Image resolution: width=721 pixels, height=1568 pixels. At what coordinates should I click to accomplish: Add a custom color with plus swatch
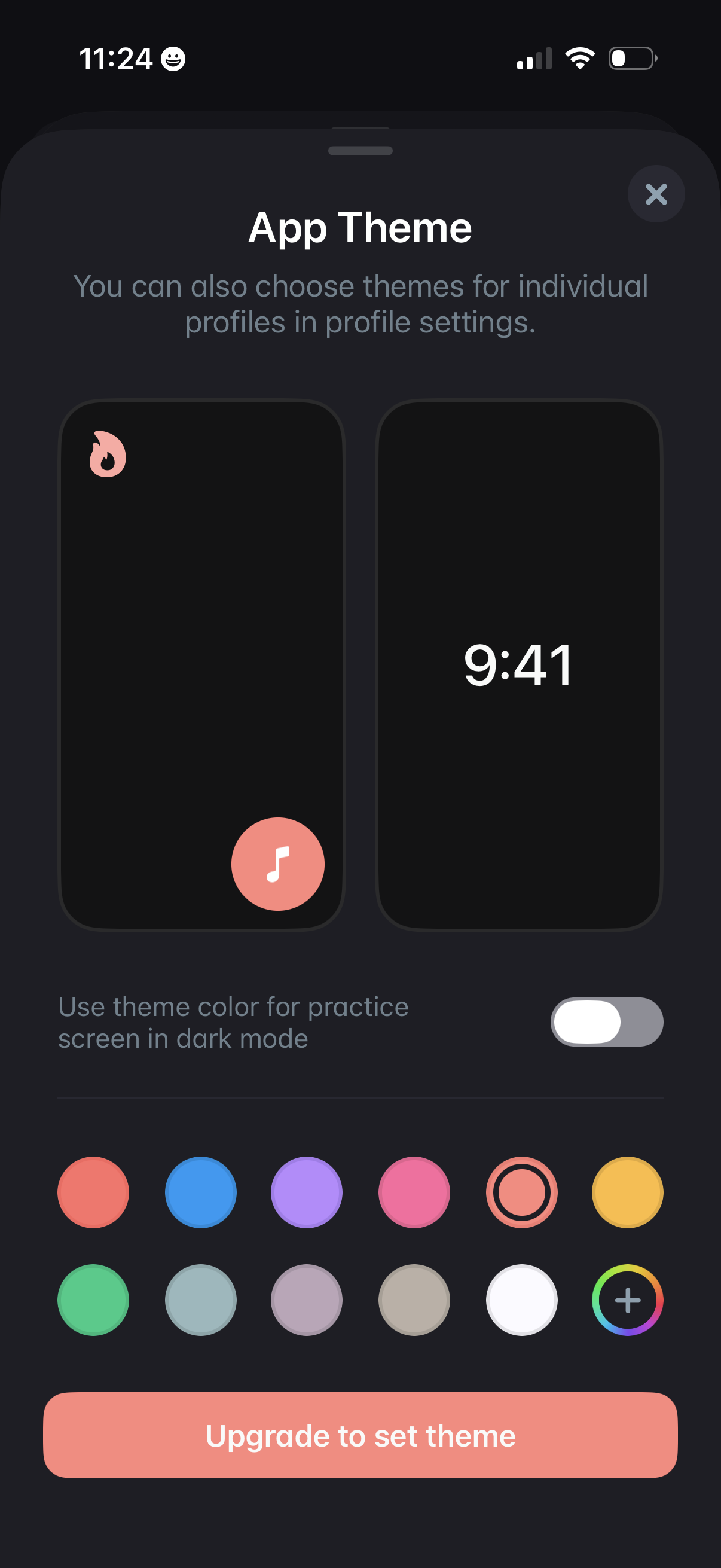[x=627, y=1299]
